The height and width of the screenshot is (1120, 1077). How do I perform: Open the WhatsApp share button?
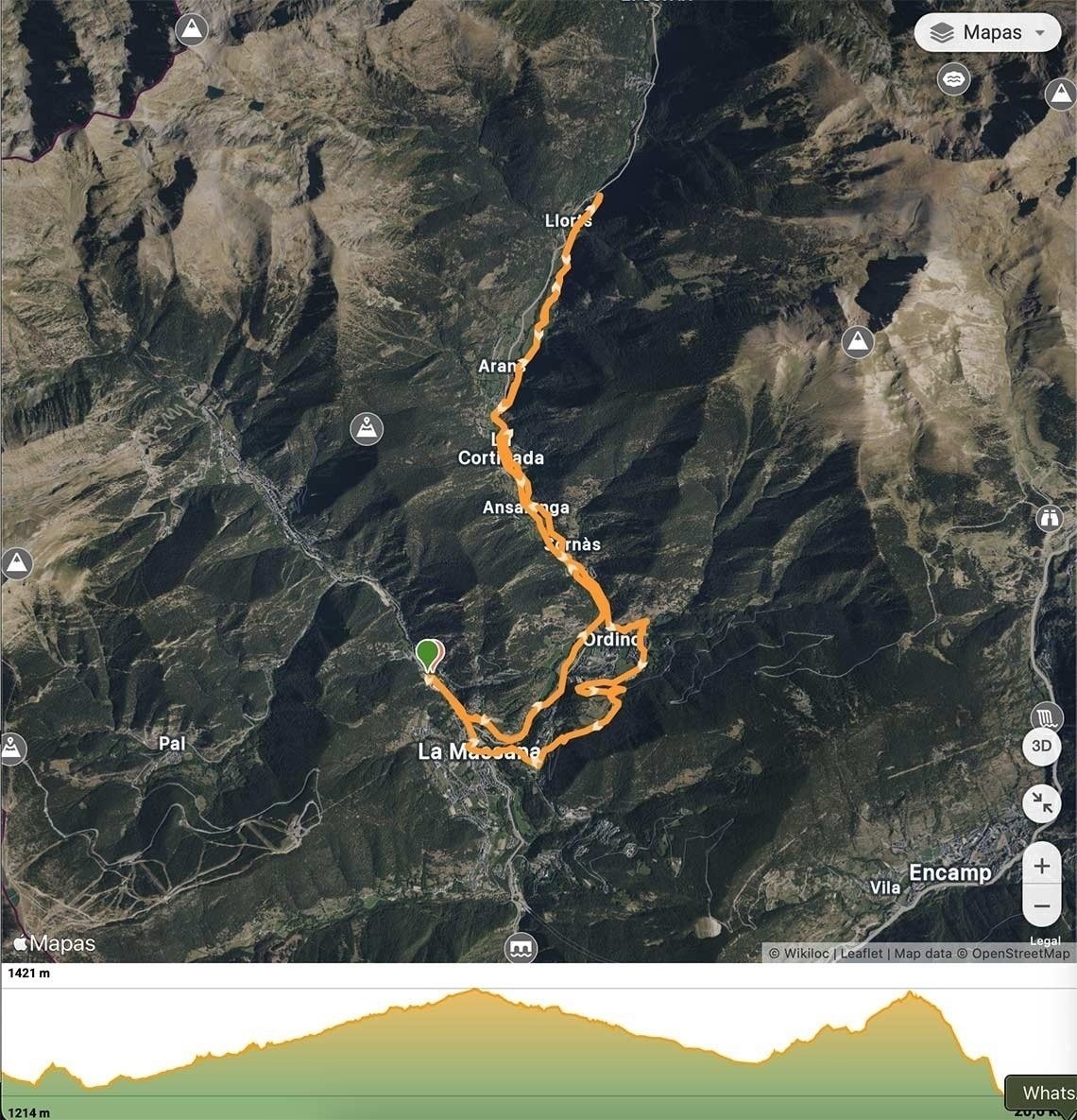[x=1043, y=1093]
